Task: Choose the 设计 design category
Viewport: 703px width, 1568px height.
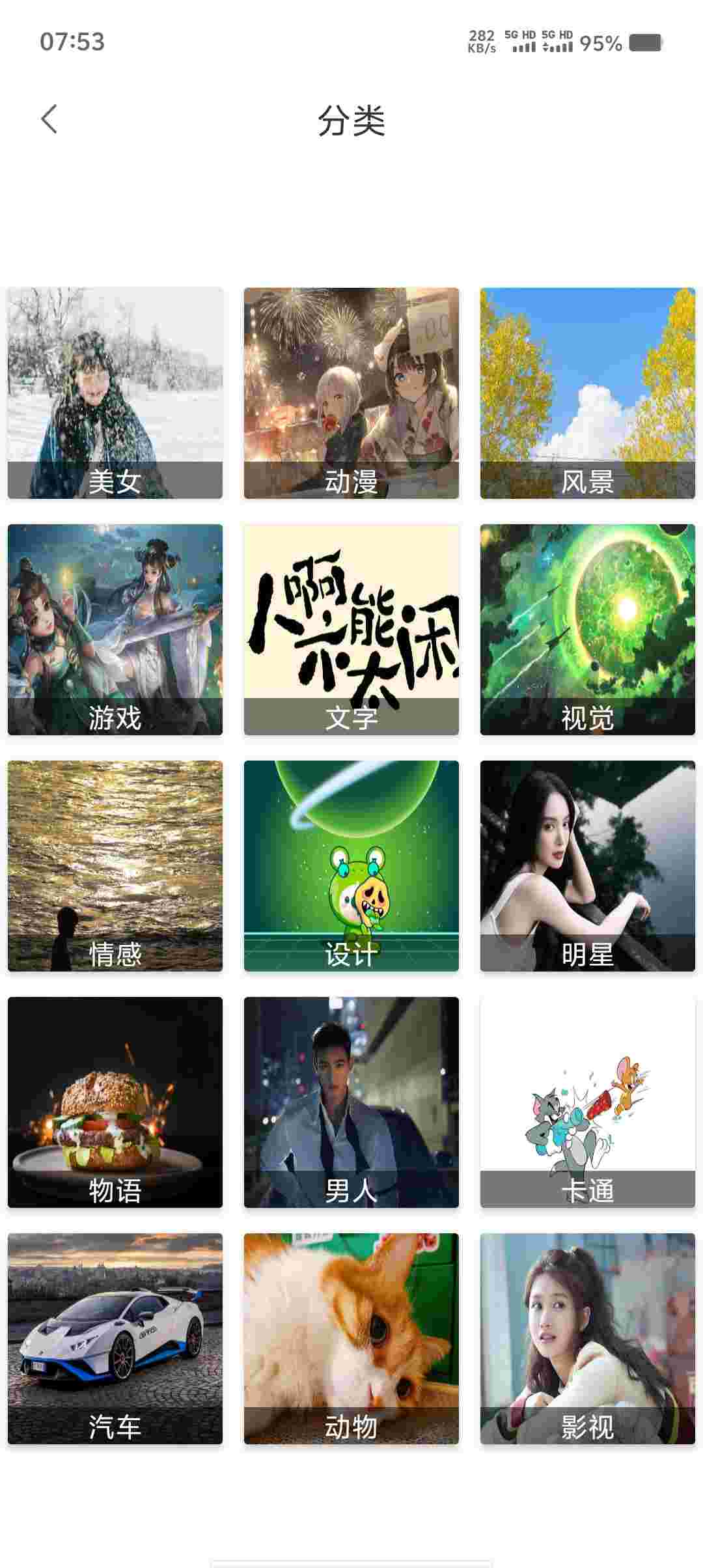Action: click(x=351, y=866)
